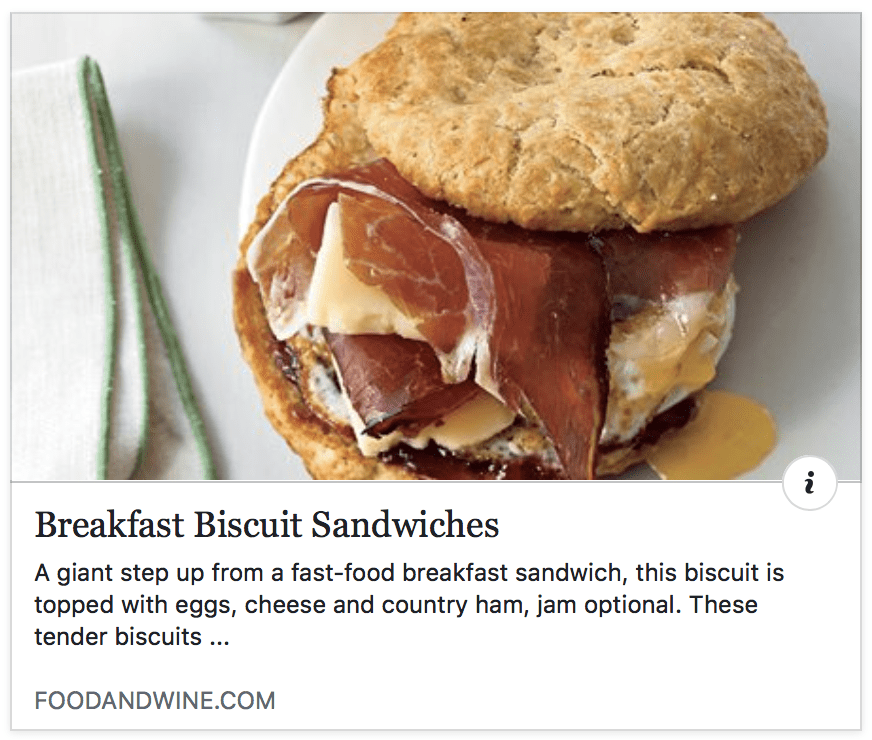Open the info icon on the link preview
This screenshot has width=872, height=740.
click(x=809, y=484)
